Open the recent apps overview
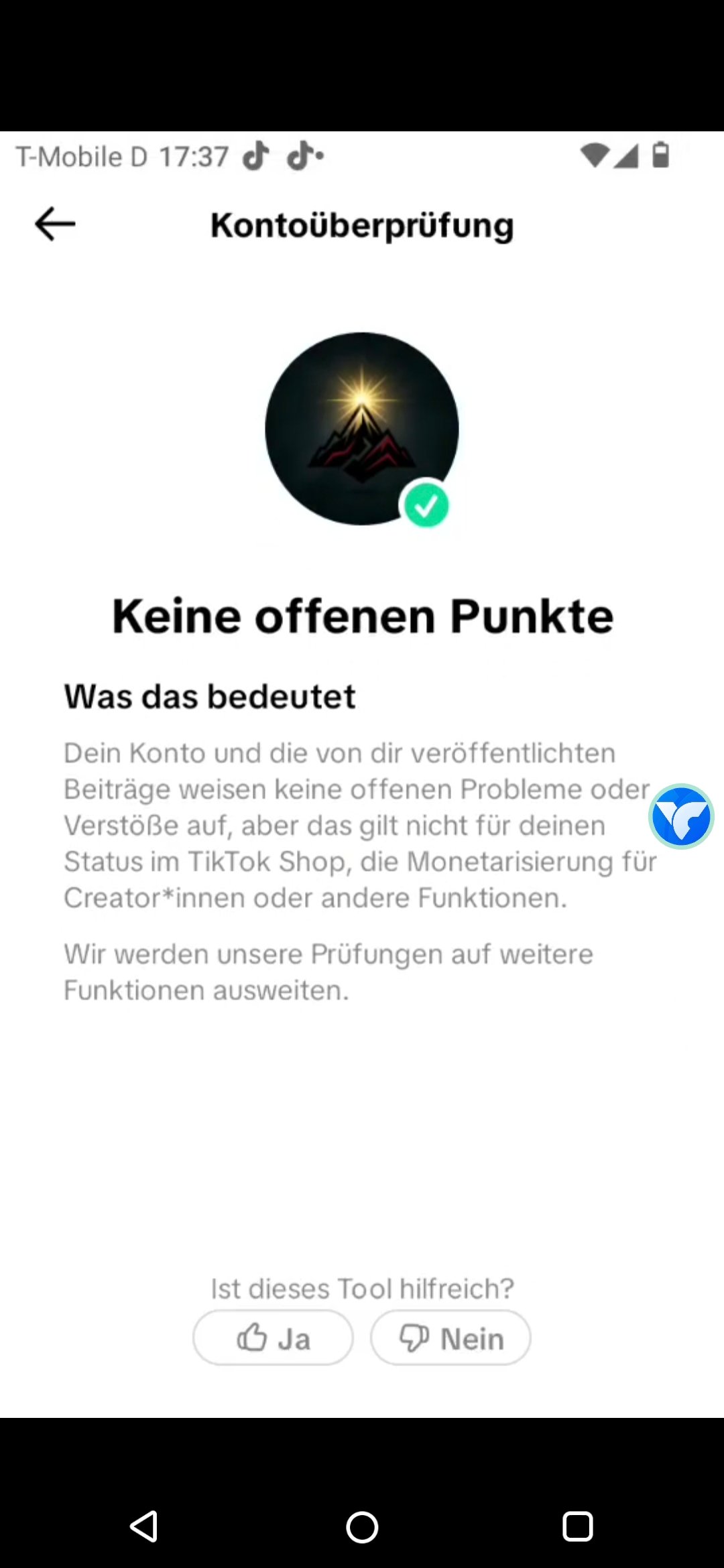This screenshot has height=1568, width=724. click(x=577, y=1527)
